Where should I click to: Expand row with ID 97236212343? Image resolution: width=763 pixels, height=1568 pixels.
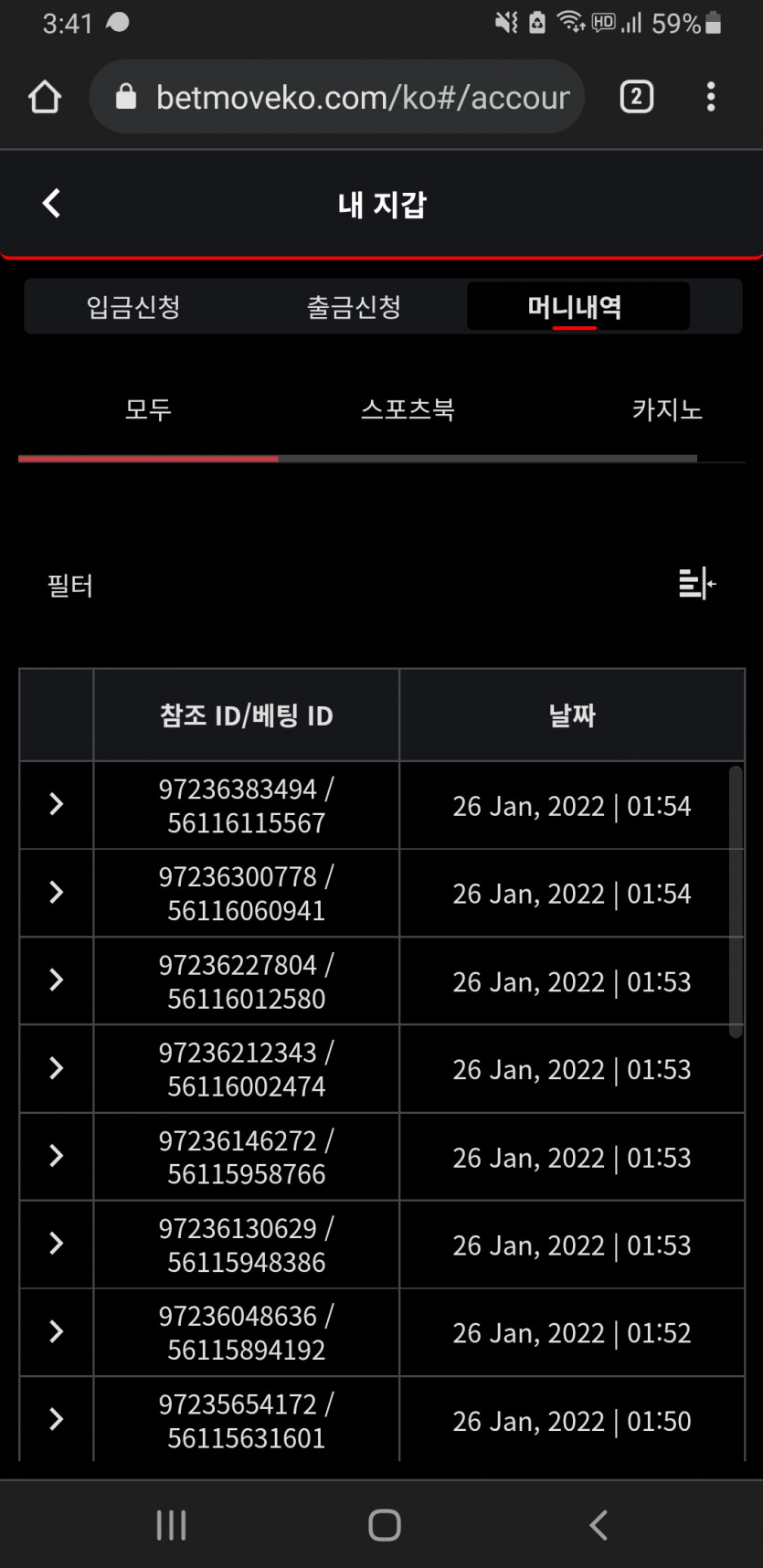pos(57,1068)
